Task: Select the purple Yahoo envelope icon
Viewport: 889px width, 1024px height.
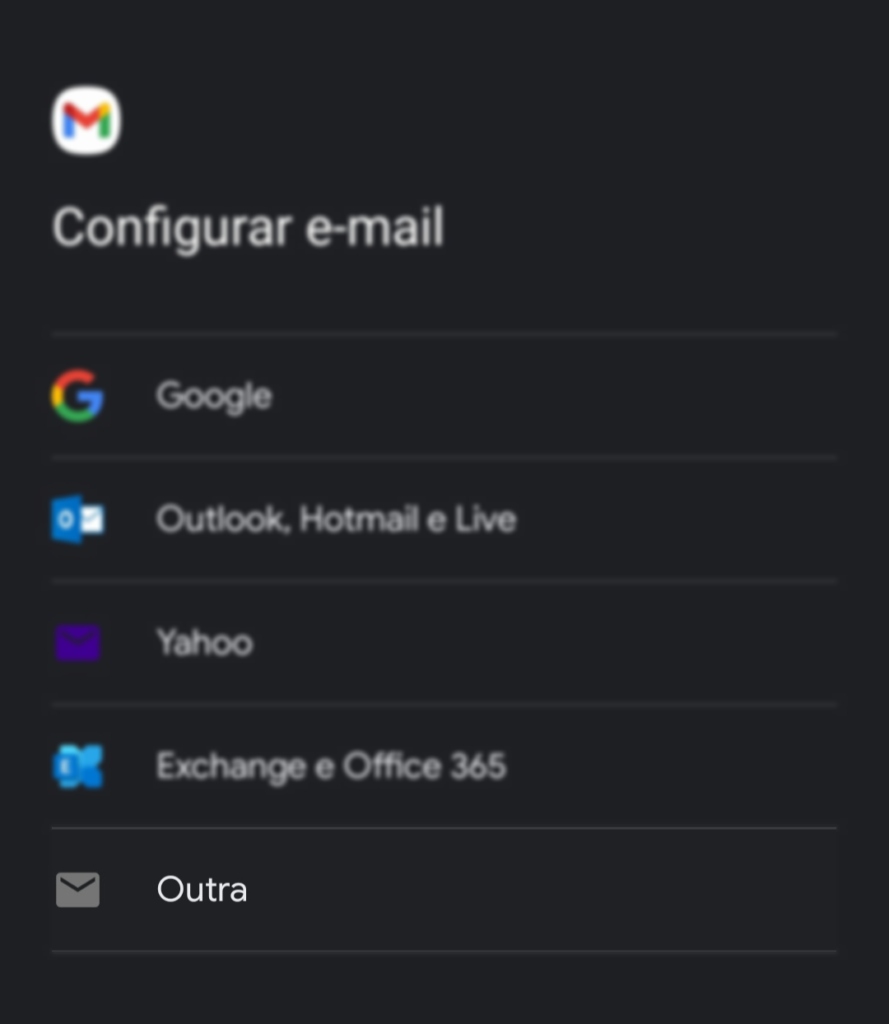Action: tap(78, 642)
